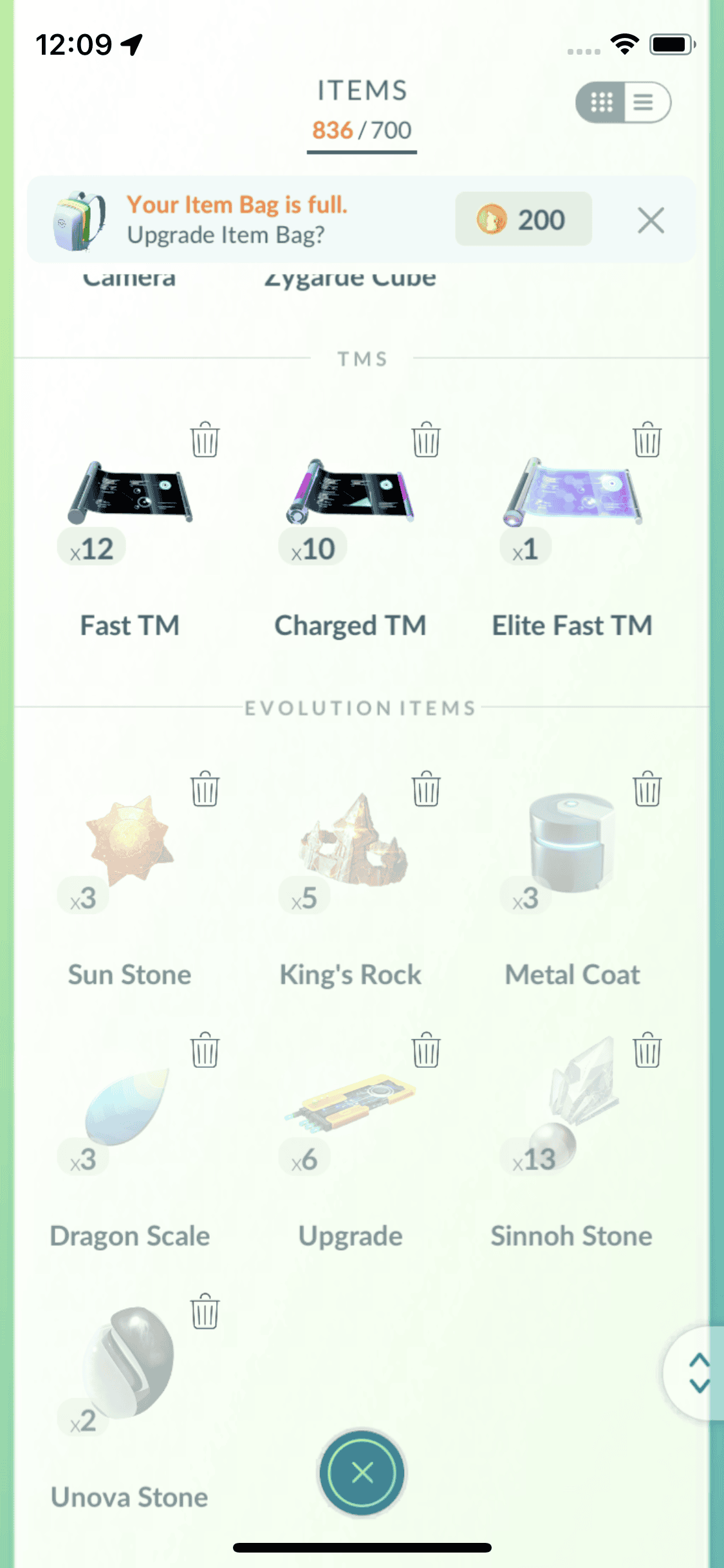The image size is (724, 1568).
Task: Dismiss the Item Bag is full banner
Action: pos(651,221)
